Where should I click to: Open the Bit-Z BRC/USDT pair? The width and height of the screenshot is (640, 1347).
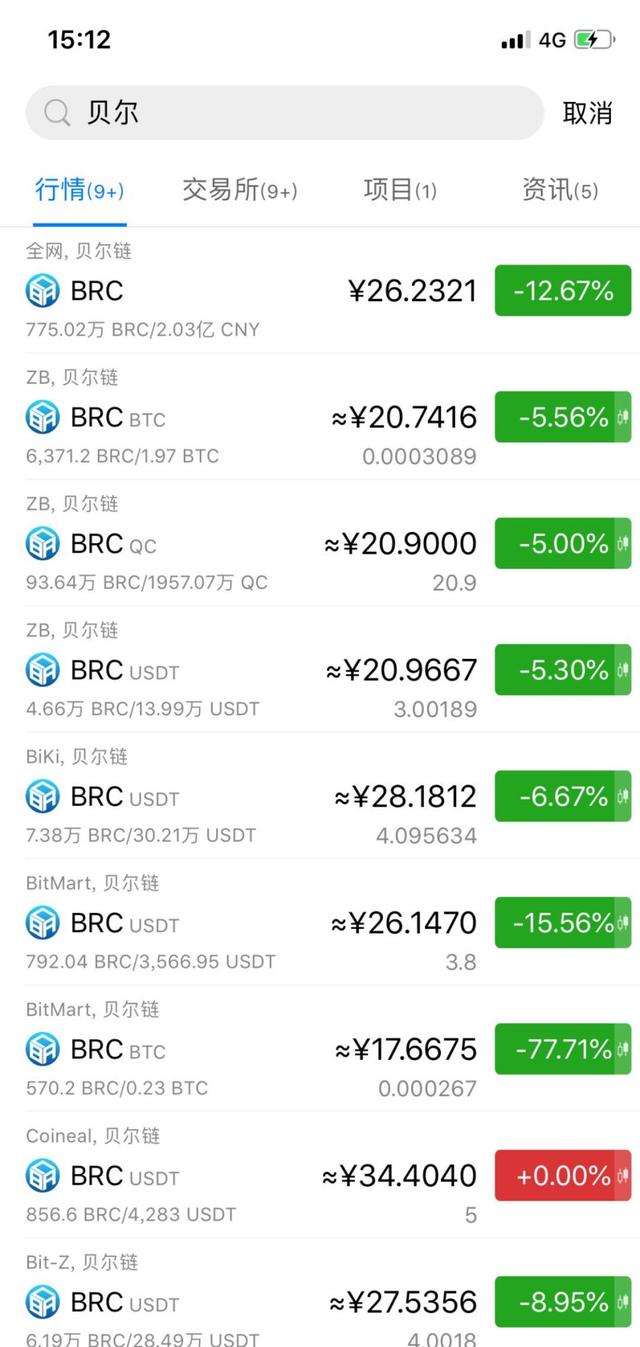(320, 1293)
